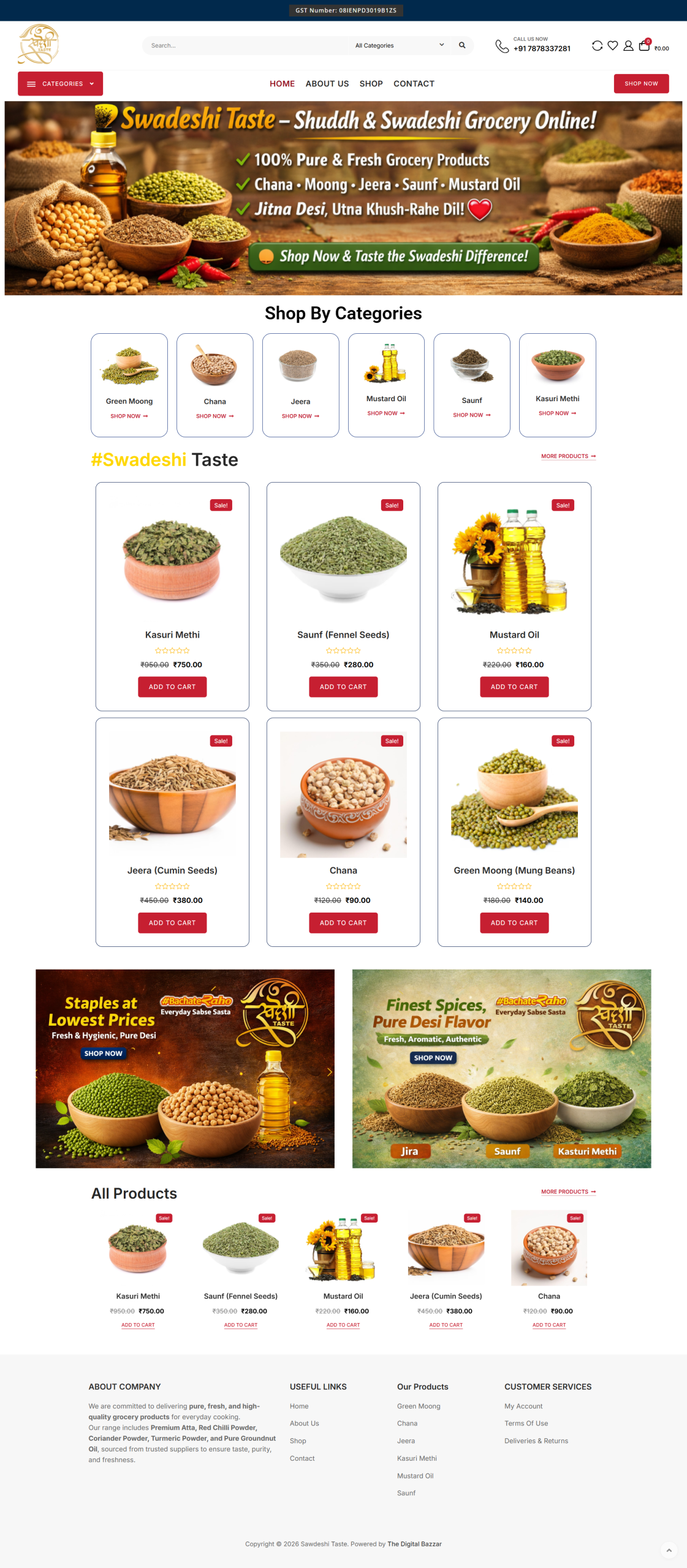Open the Contact page

(x=414, y=84)
